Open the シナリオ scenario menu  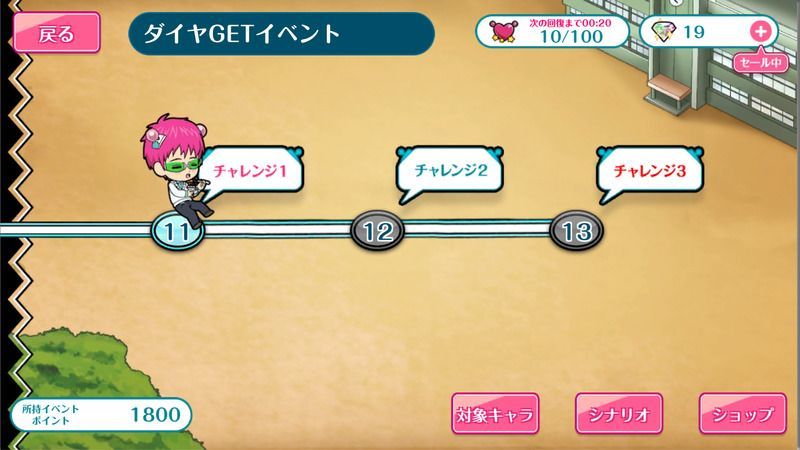click(619, 412)
